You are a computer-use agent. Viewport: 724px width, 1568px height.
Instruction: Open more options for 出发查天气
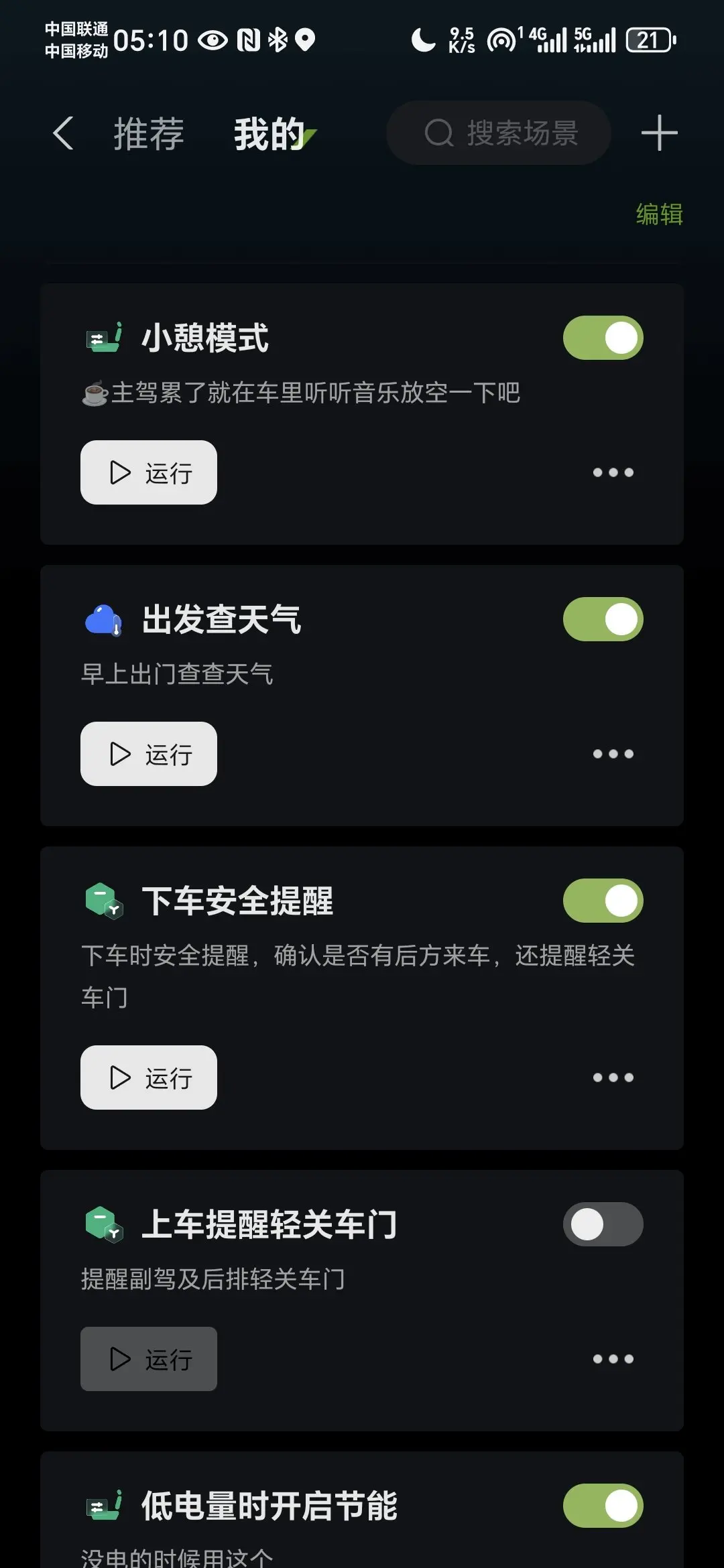coord(613,754)
